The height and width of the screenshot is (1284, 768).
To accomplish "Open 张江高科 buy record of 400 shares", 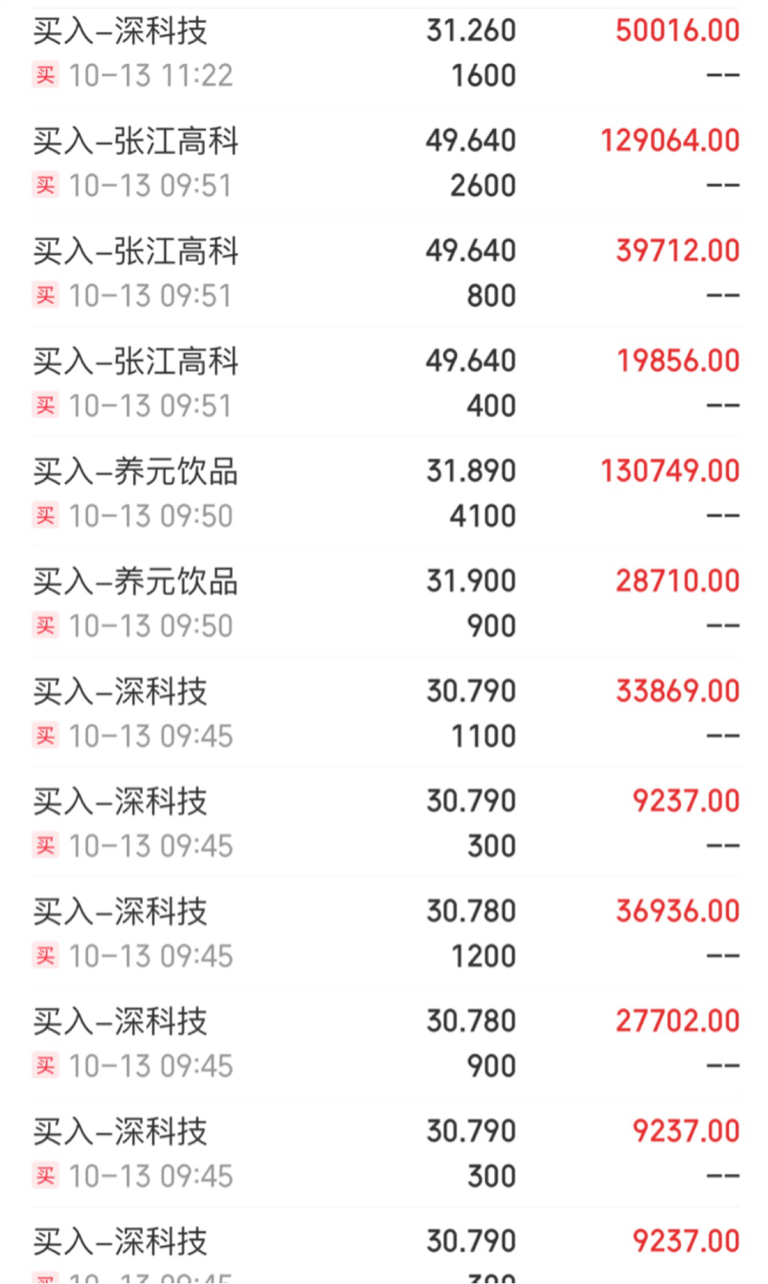I will click(x=384, y=382).
